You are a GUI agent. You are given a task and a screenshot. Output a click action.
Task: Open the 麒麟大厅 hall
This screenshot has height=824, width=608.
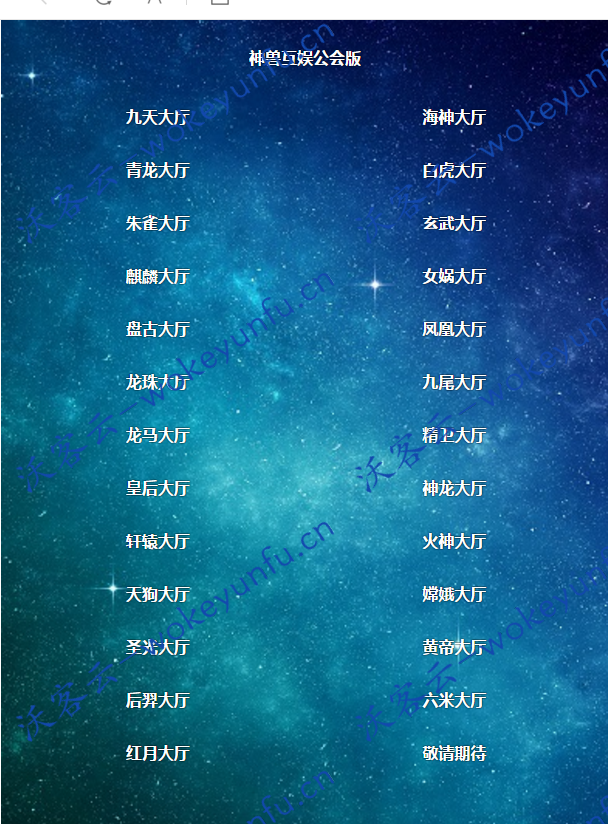[157, 277]
